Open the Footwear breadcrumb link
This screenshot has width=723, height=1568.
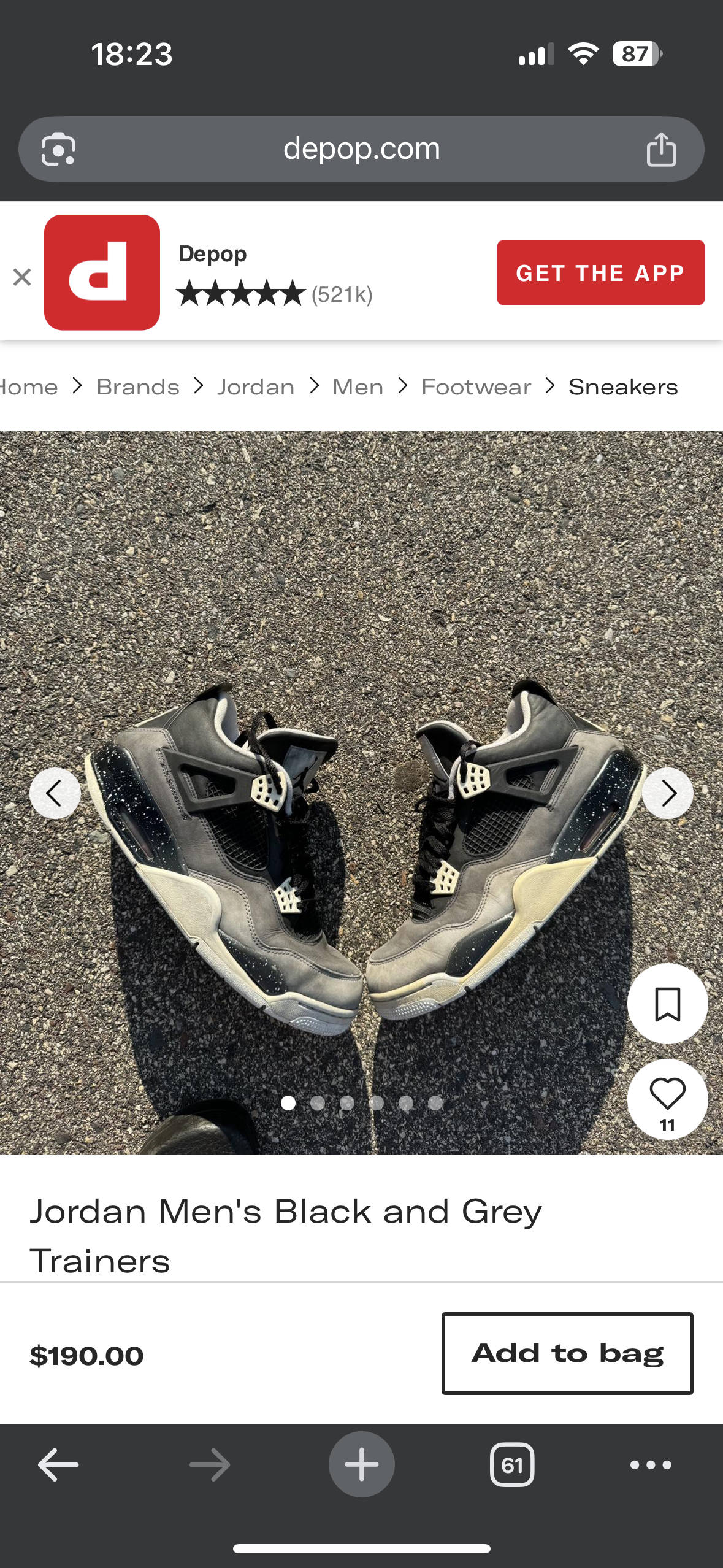click(476, 387)
